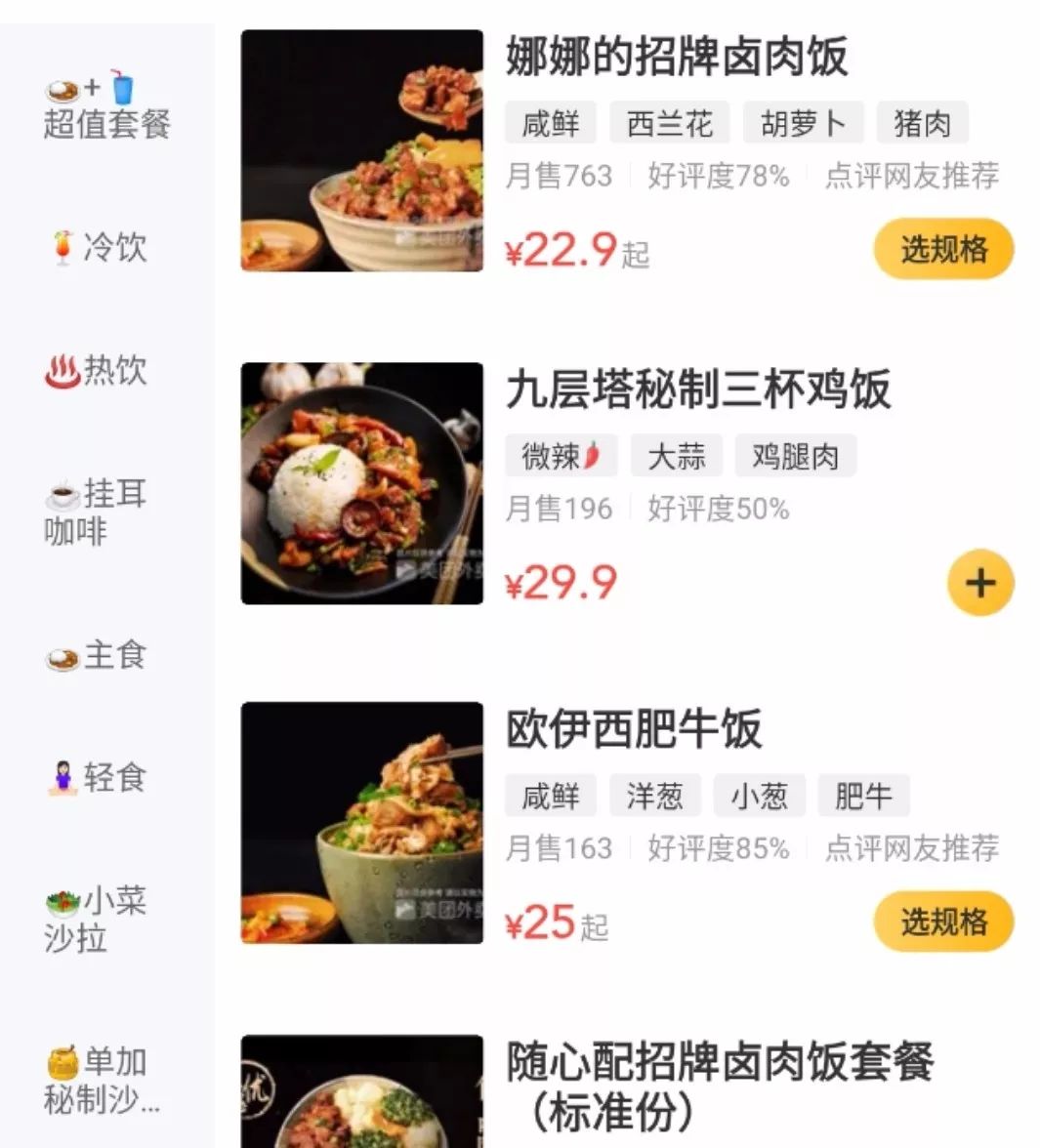Select the 微辣 tag under 三杯鸡饭
The height and width of the screenshot is (1148, 1040).
pos(559,455)
